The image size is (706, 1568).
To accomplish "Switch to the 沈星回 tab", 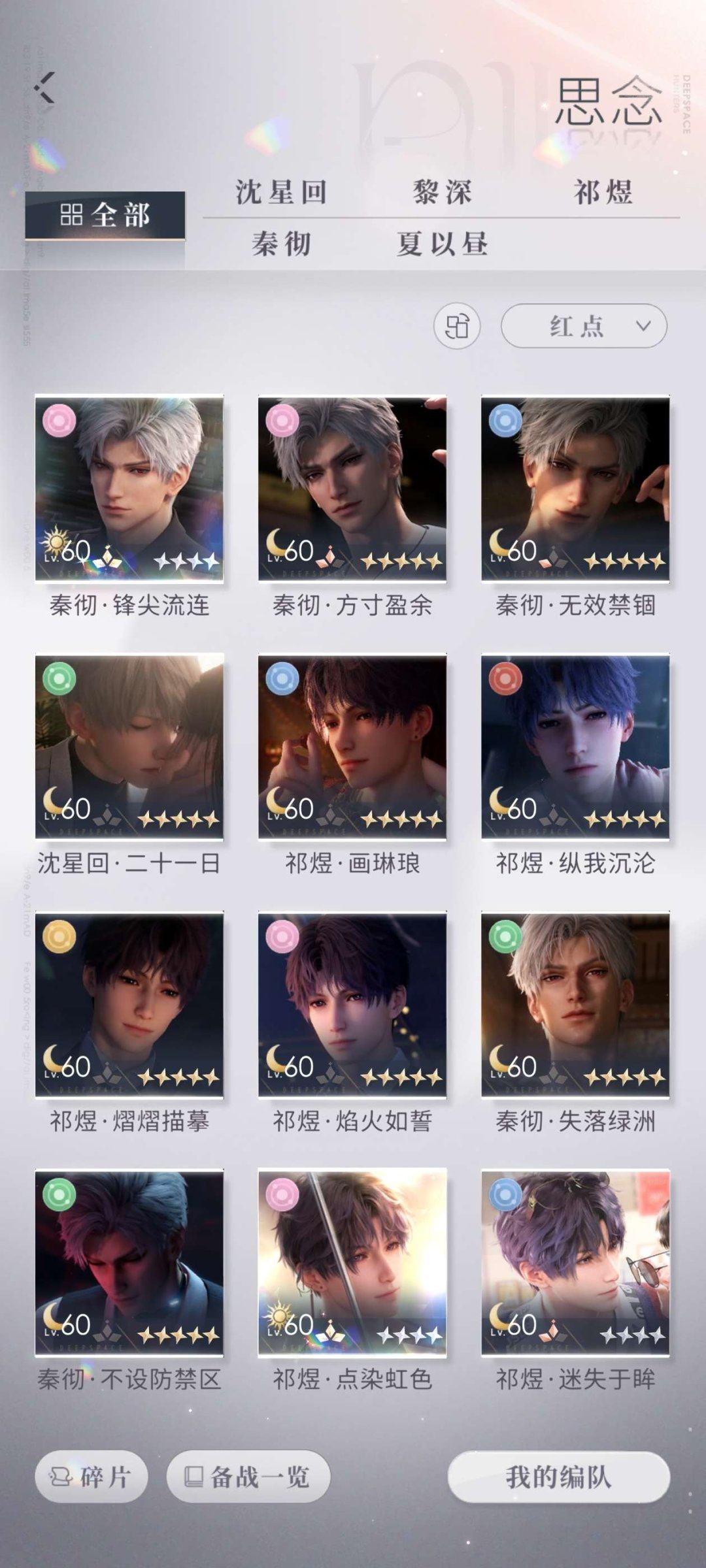I will 281,192.
